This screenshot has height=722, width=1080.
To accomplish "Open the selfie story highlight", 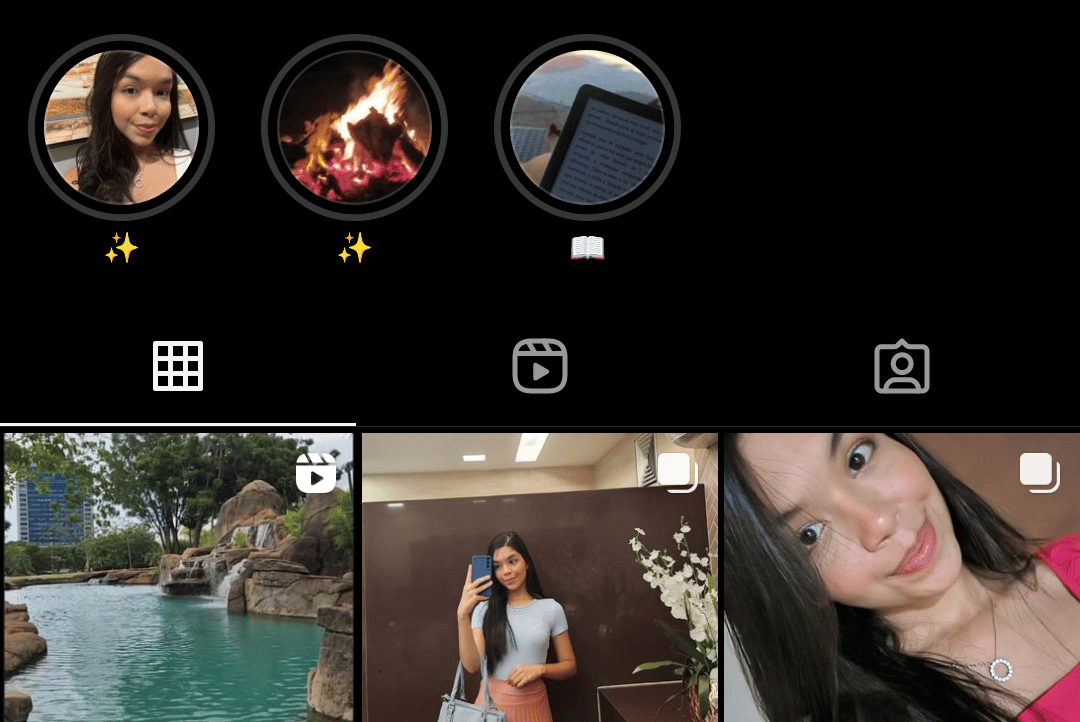I will [121, 127].
